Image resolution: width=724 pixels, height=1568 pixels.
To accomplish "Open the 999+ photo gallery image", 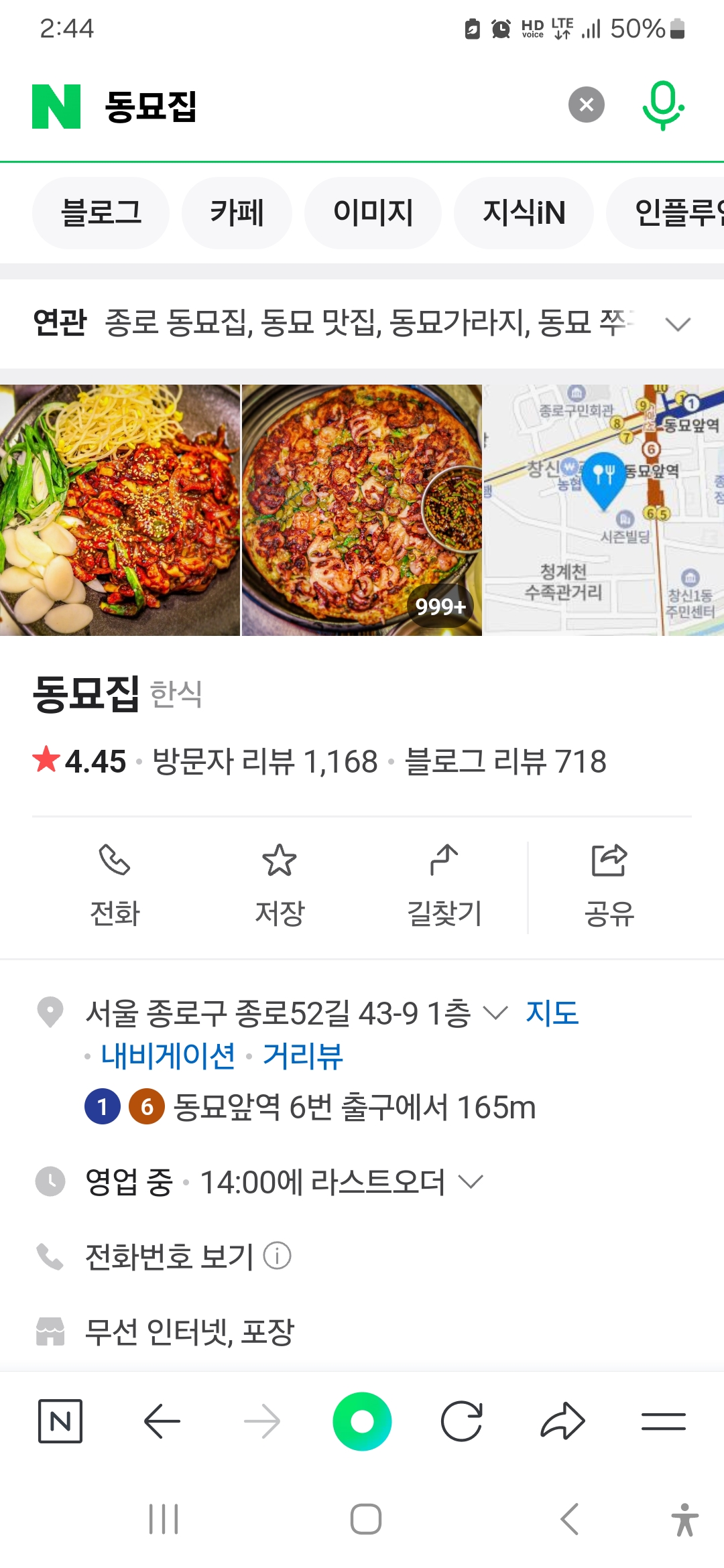I will (362, 510).
